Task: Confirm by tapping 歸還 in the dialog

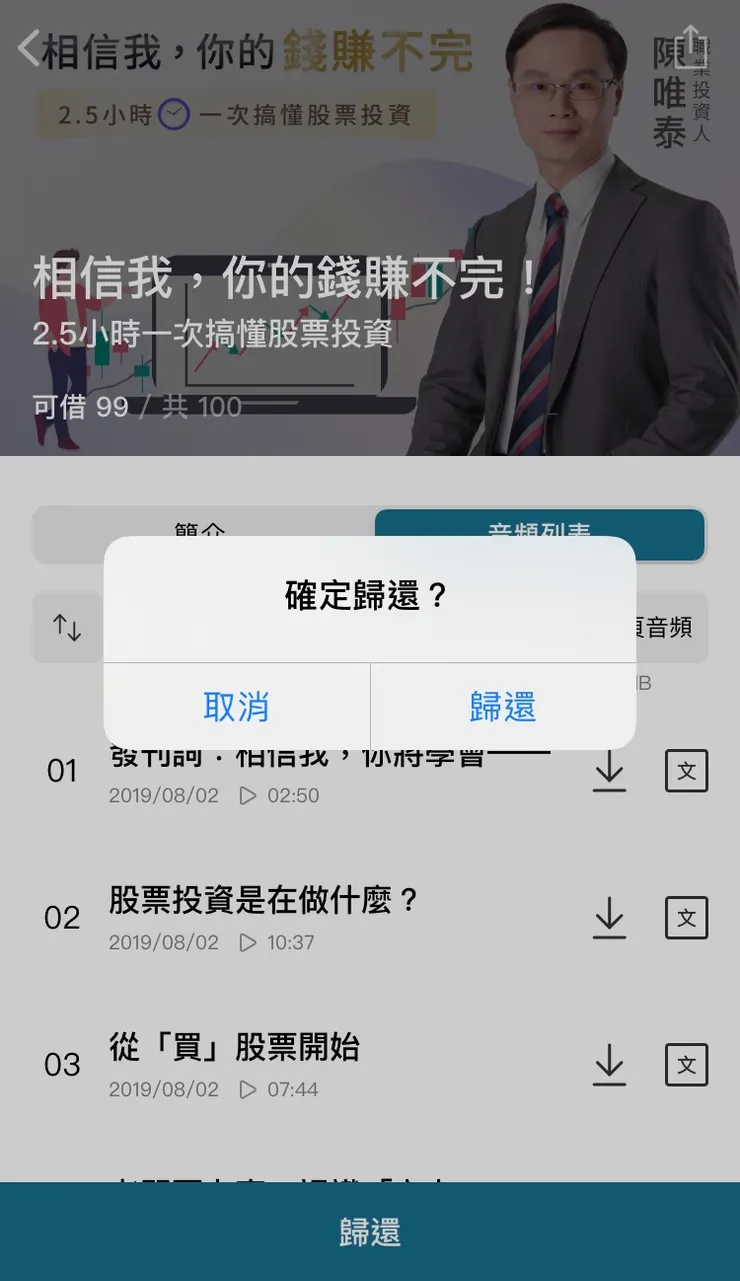Action: (504, 707)
